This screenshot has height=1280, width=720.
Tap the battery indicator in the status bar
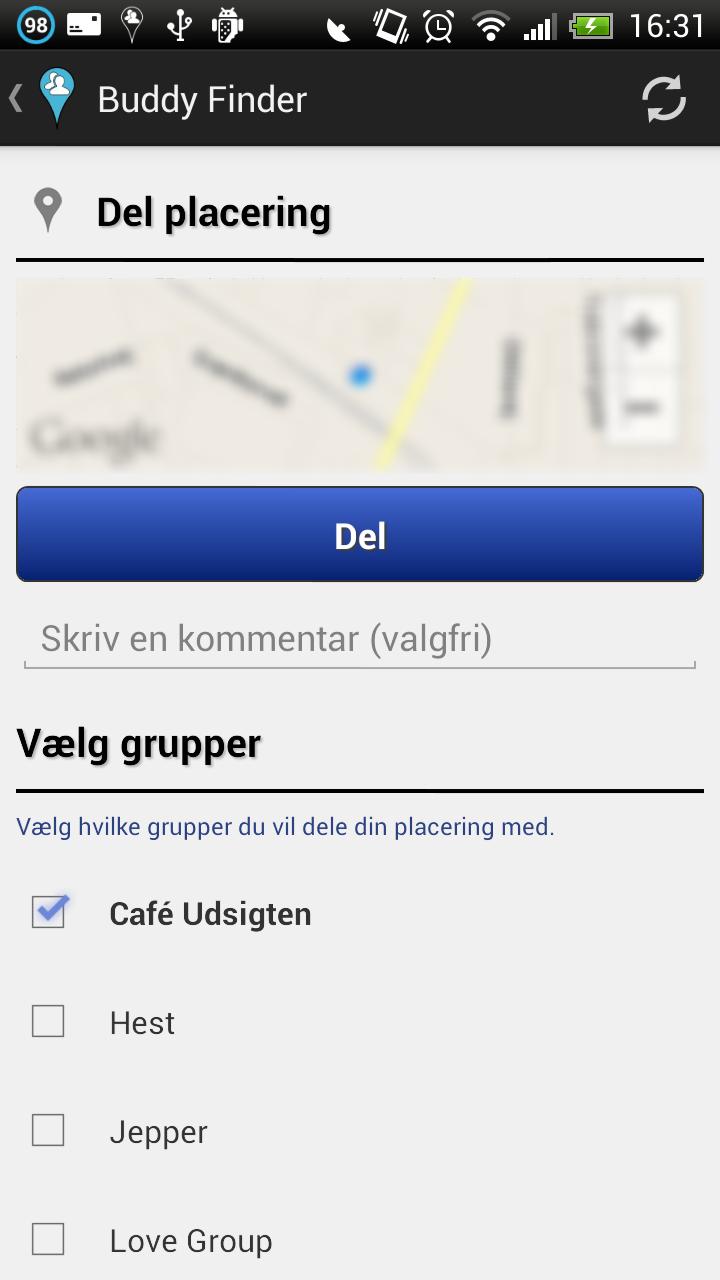point(593,25)
